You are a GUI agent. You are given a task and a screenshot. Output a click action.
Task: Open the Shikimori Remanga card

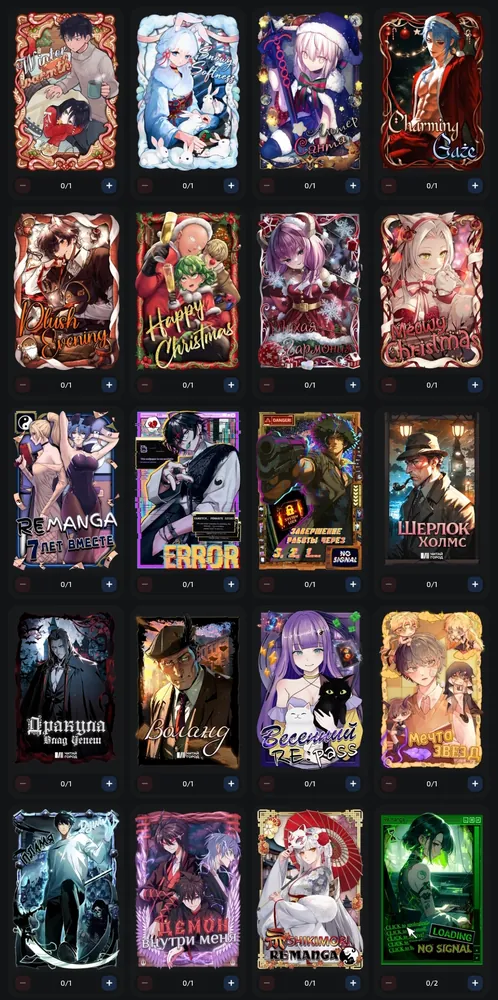coord(310,889)
